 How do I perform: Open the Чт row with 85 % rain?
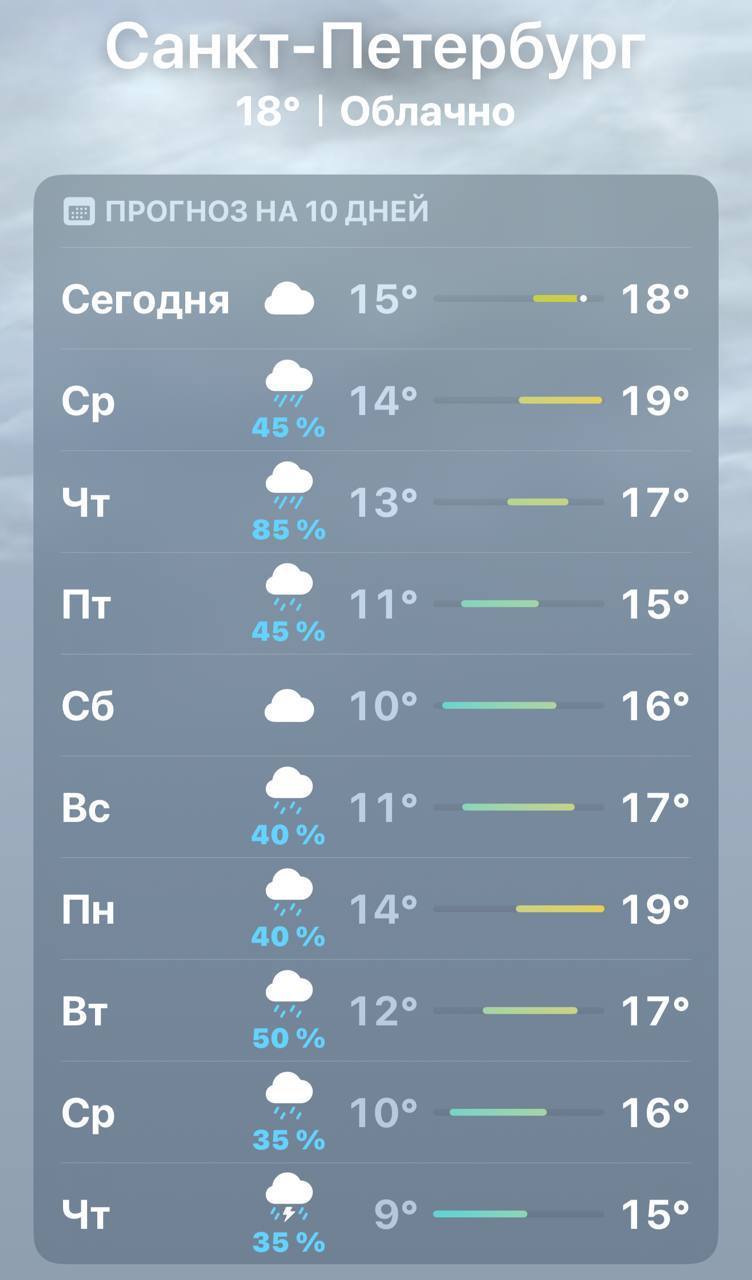tap(375, 503)
